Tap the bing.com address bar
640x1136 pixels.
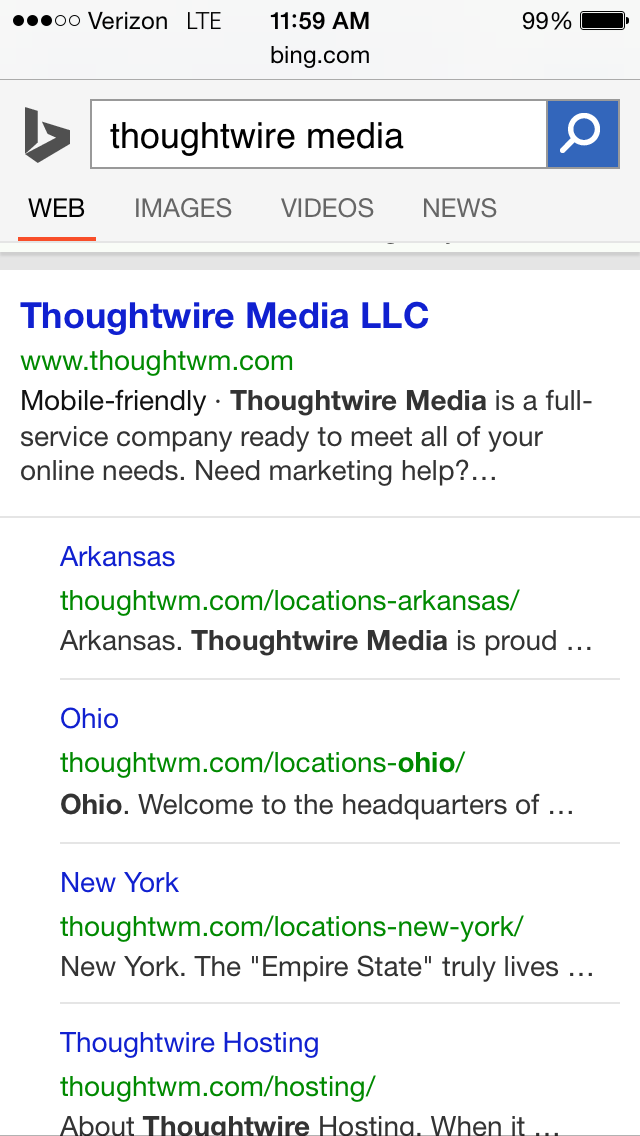(320, 56)
